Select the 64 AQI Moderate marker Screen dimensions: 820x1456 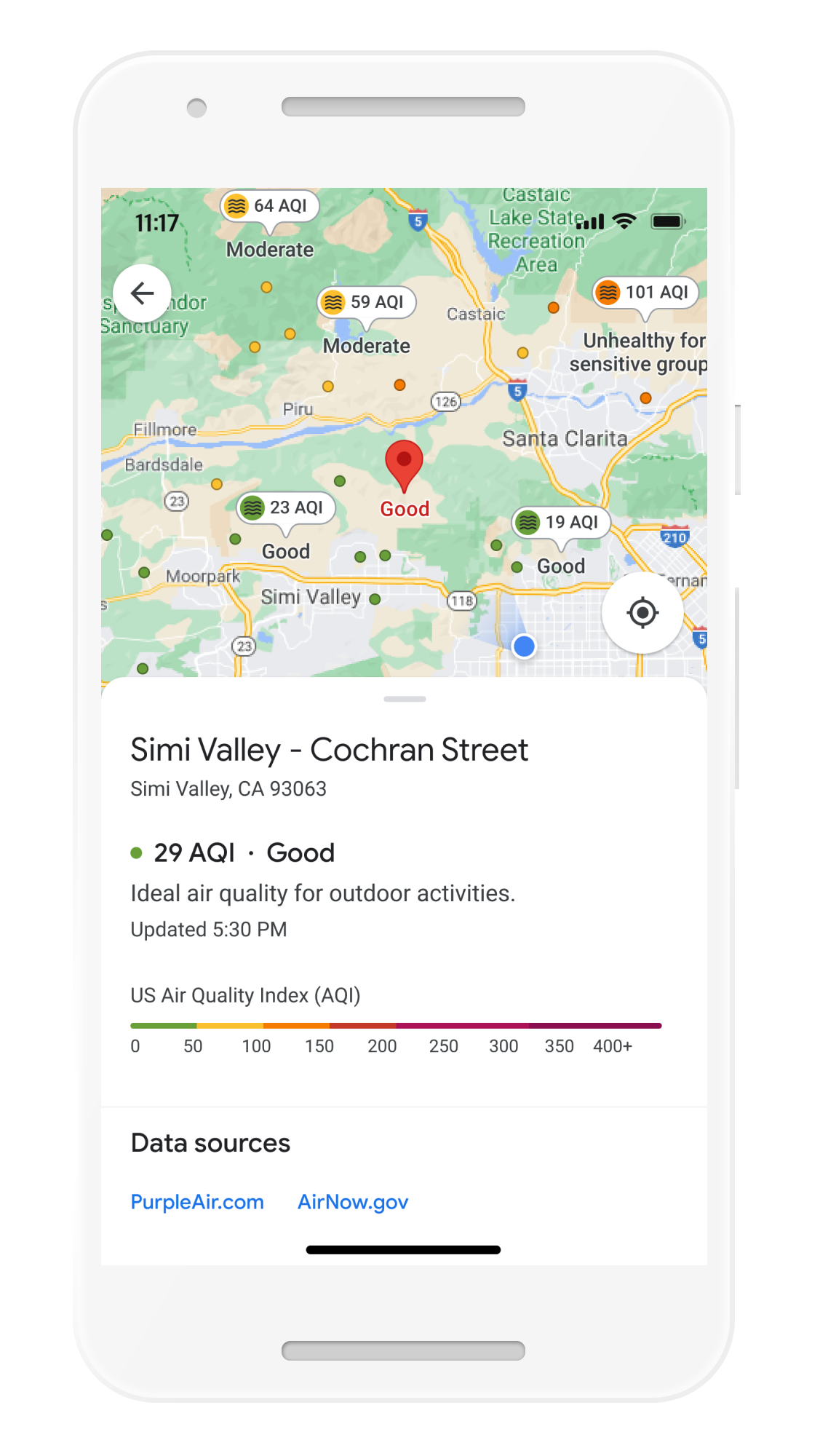pos(270,207)
